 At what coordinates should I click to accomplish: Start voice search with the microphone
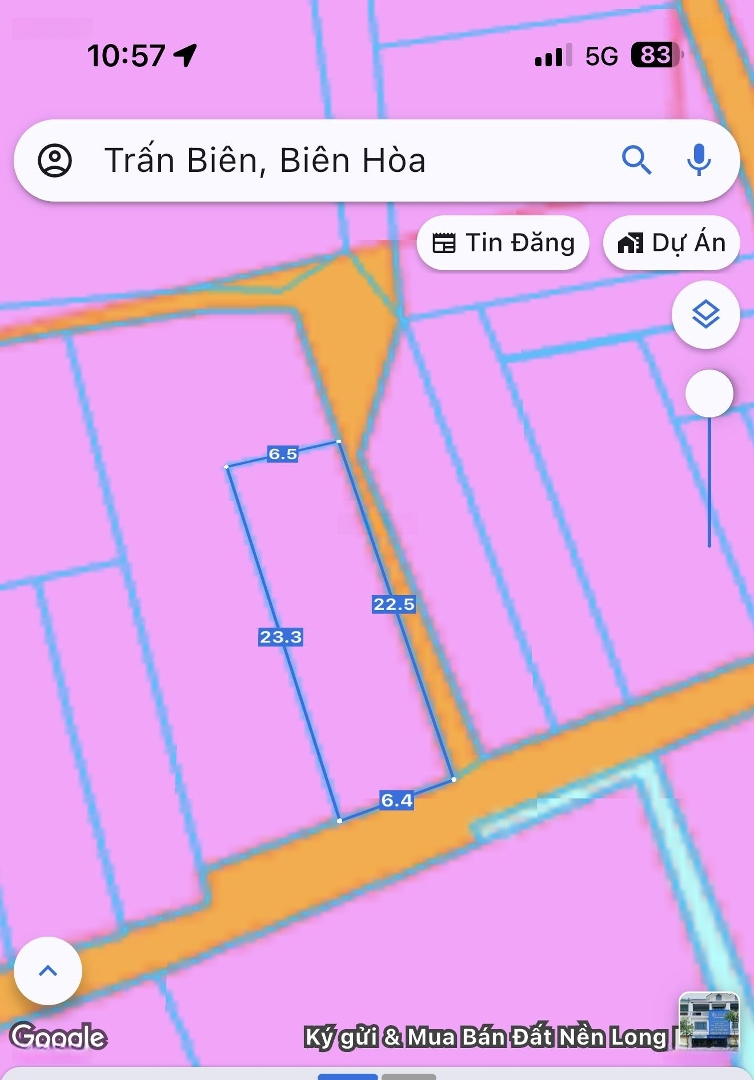click(x=699, y=160)
